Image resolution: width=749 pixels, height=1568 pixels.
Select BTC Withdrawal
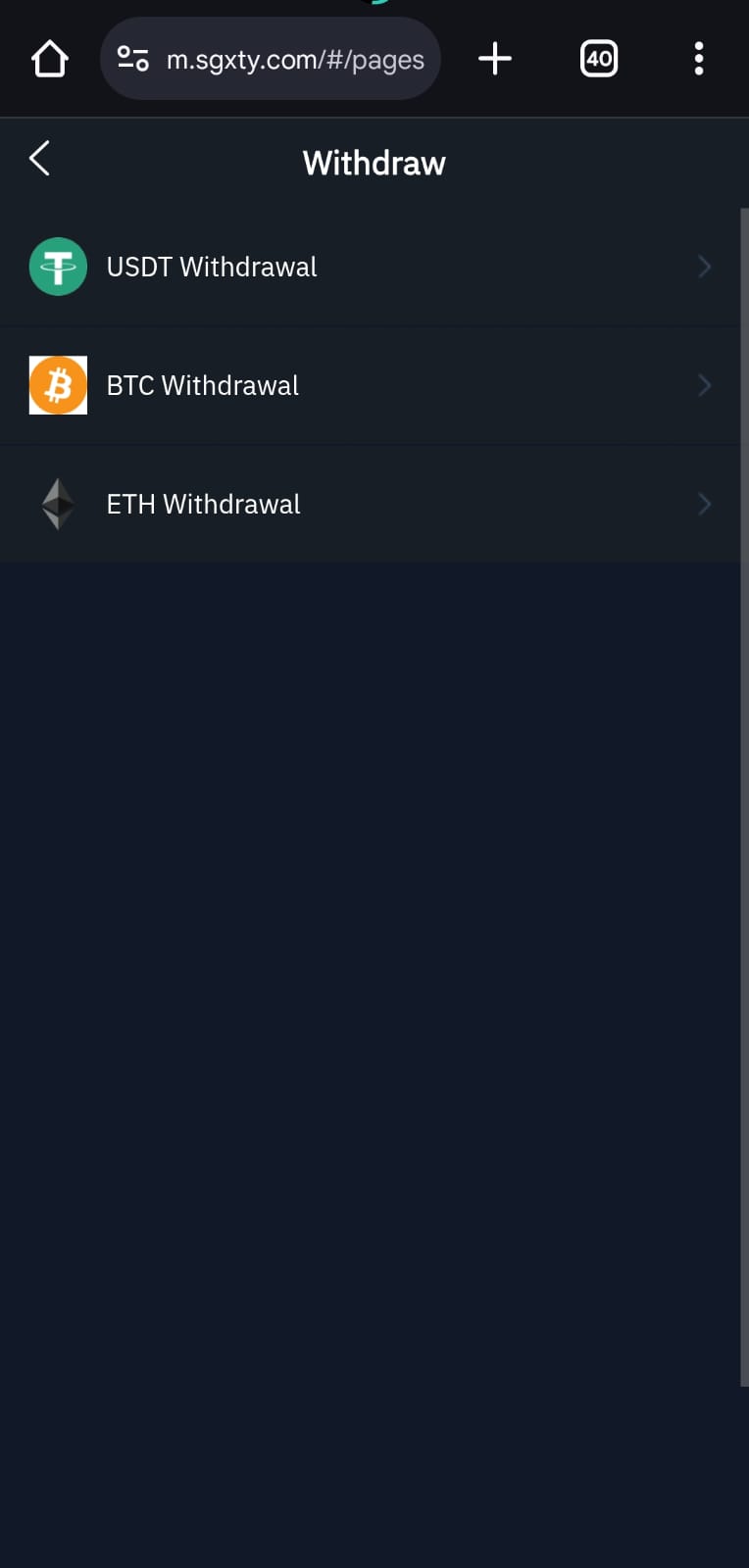pyautogui.click(x=370, y=385)
